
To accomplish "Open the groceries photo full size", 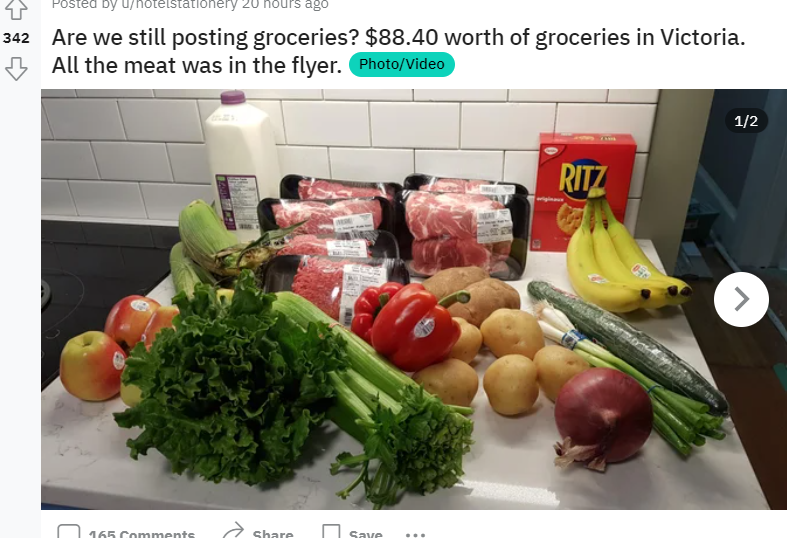I will 380,300.
